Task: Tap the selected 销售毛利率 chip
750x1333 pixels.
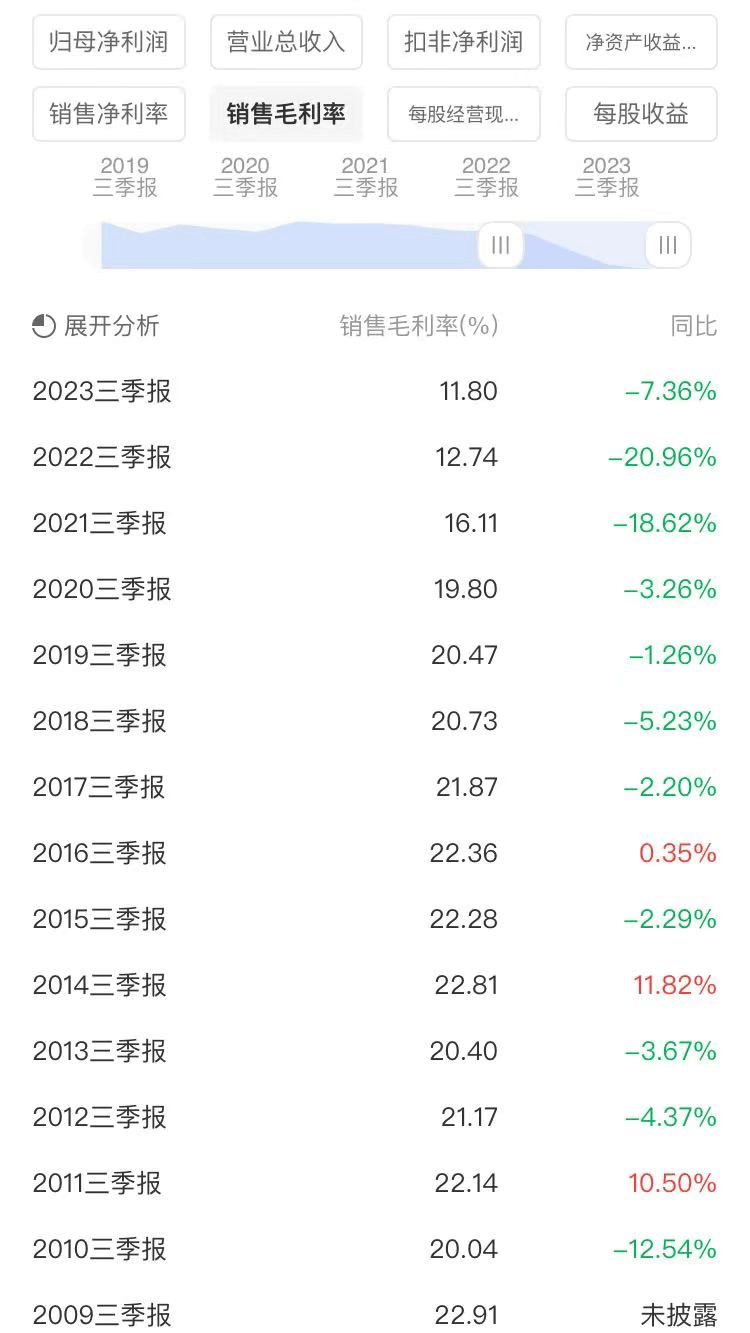Action: tap(286, 114)
